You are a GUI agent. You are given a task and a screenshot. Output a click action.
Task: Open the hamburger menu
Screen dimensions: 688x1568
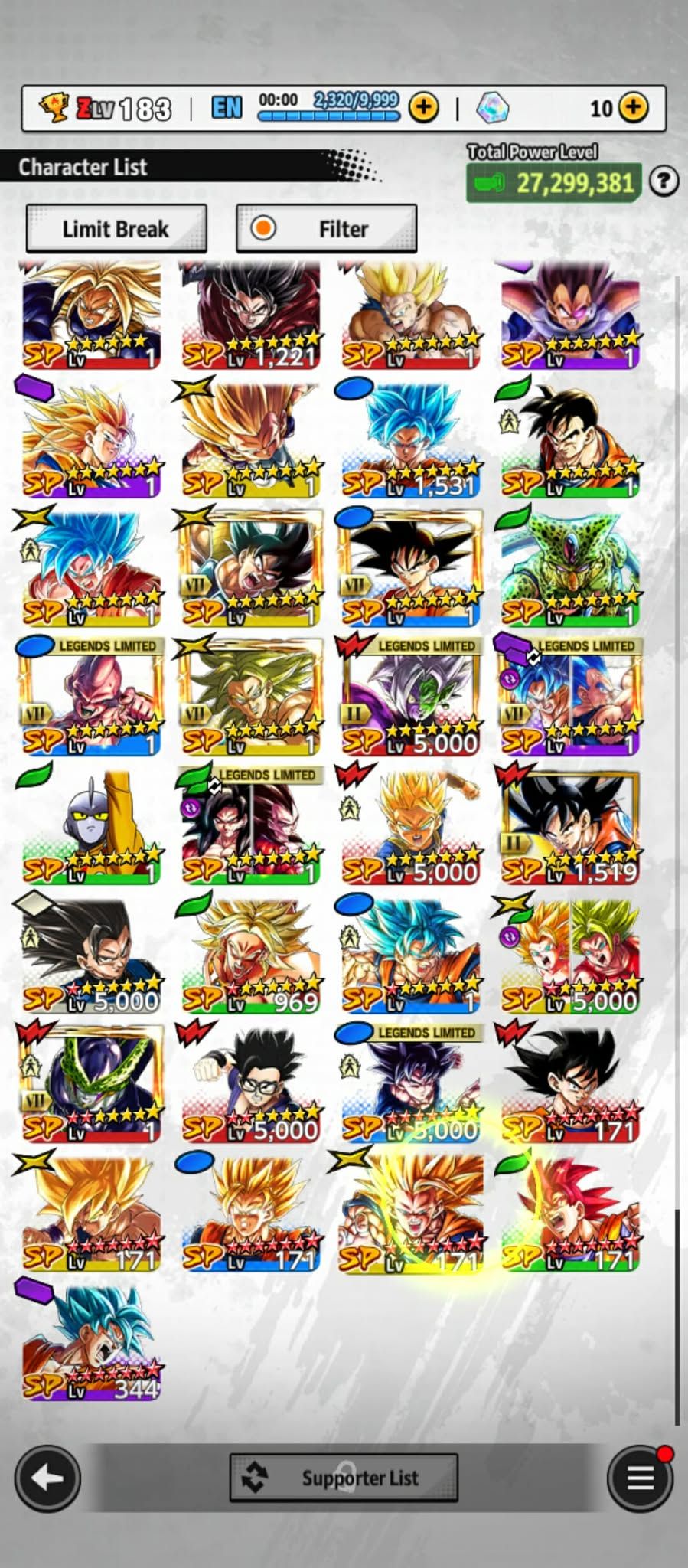coord(640,1478)
